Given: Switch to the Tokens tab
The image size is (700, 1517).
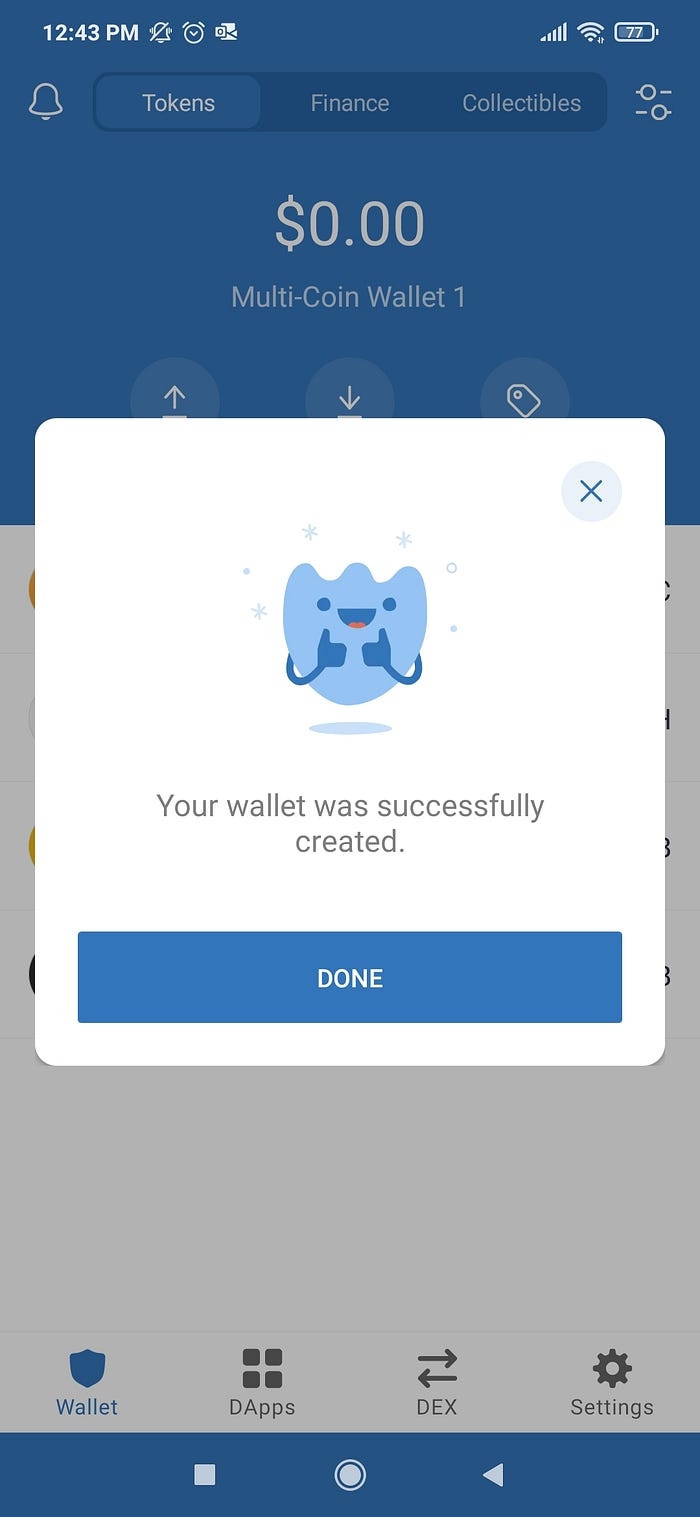Looking at the screenshot, I should [178, 103].
